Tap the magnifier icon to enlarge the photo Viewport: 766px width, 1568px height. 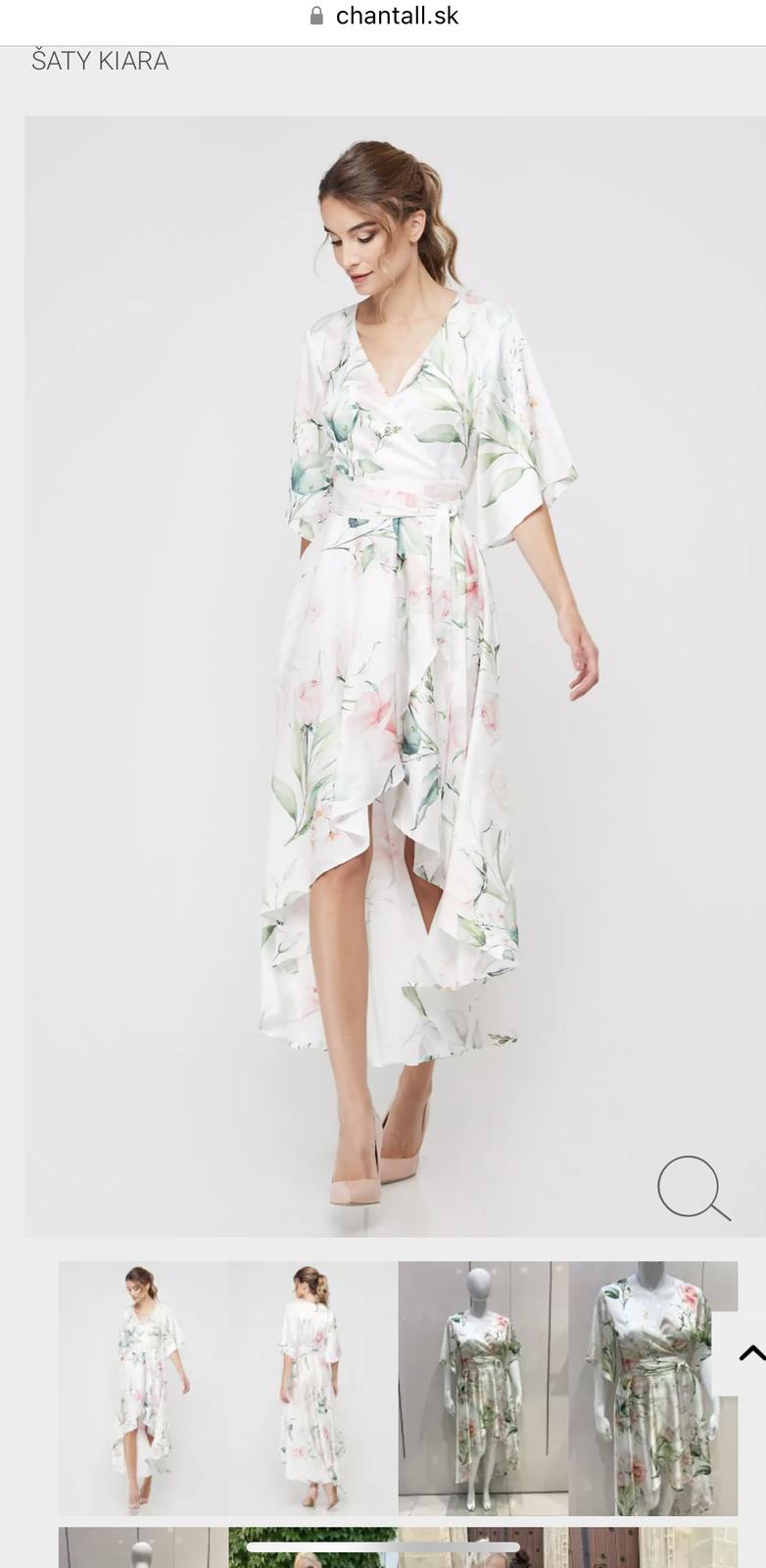[694, 1188]
